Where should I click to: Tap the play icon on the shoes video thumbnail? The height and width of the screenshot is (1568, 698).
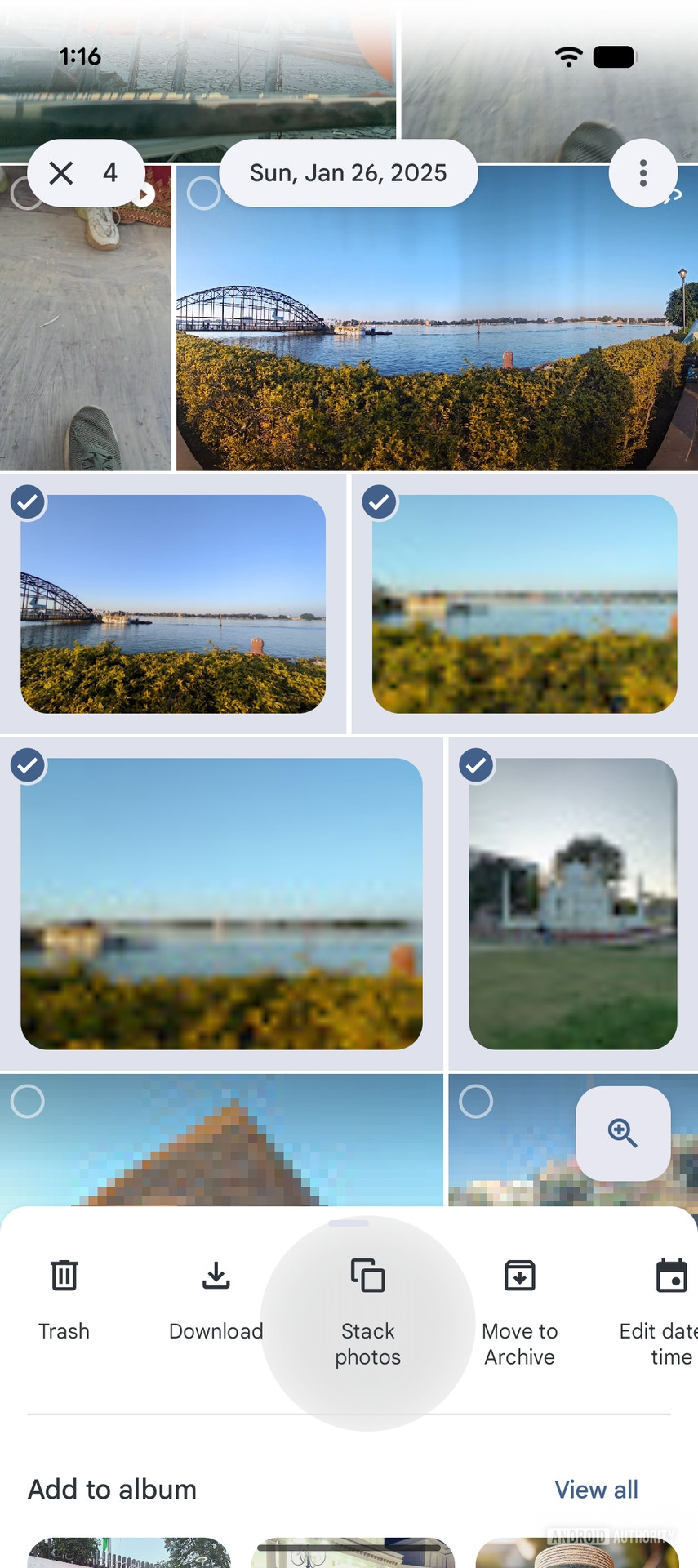click(144, 193)
